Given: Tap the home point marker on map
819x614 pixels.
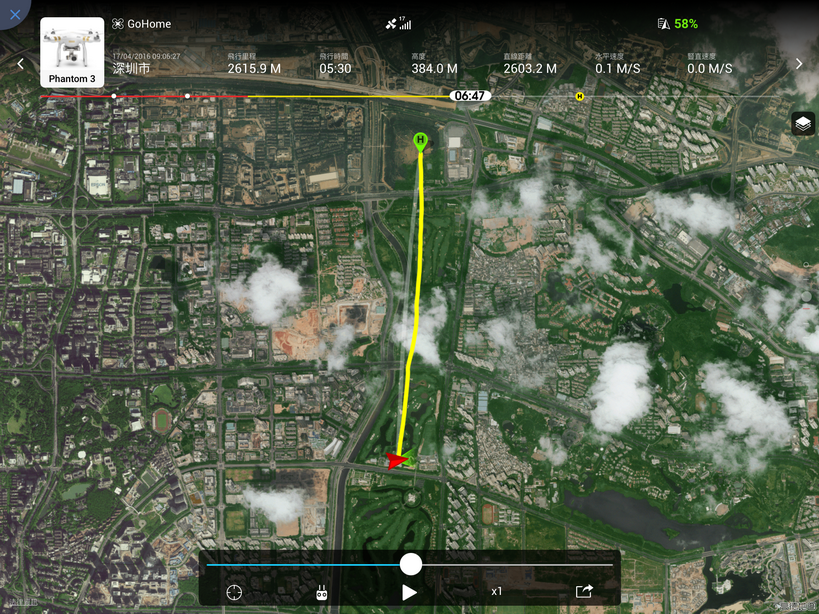Looking at the screenshot, I should point(421,142).
